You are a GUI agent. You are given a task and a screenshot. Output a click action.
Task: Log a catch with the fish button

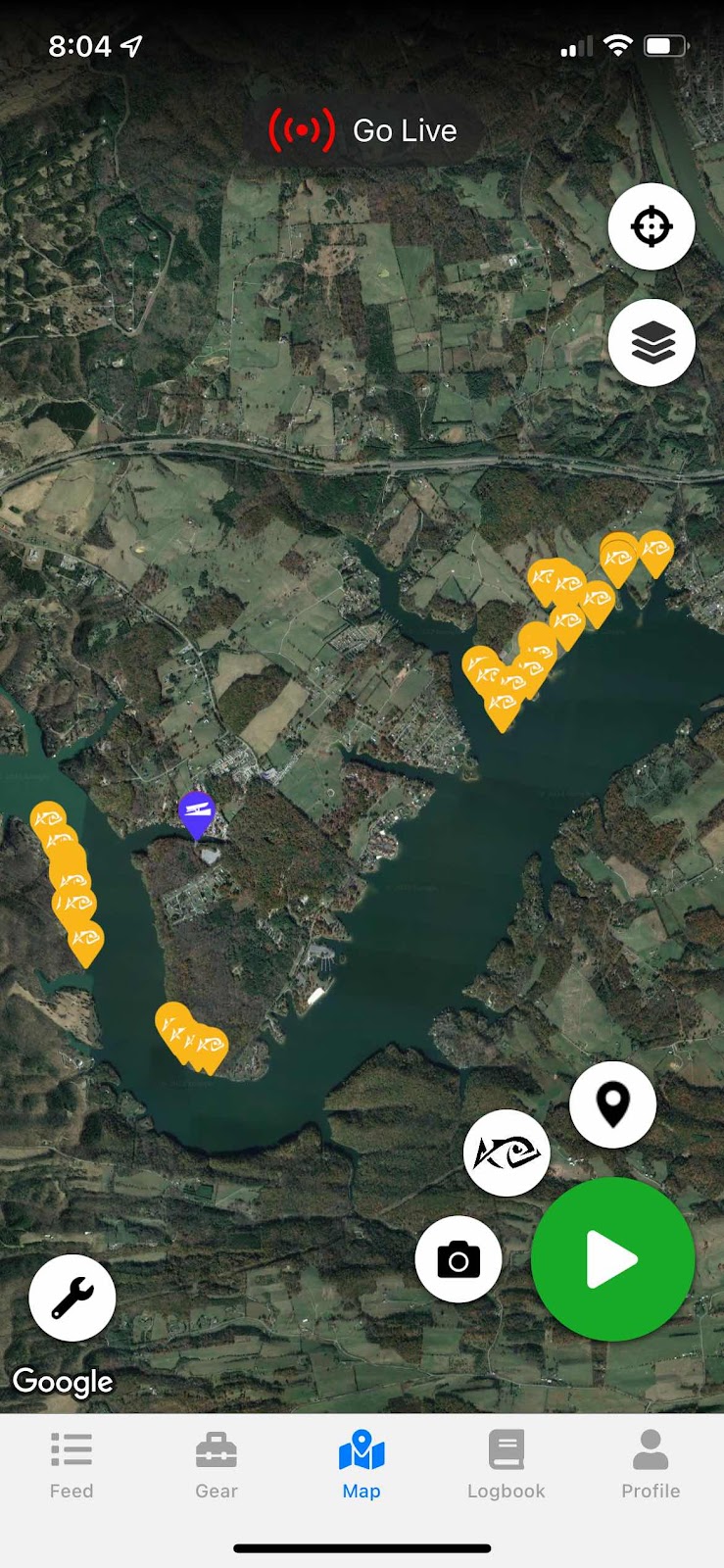point(507,1152)
